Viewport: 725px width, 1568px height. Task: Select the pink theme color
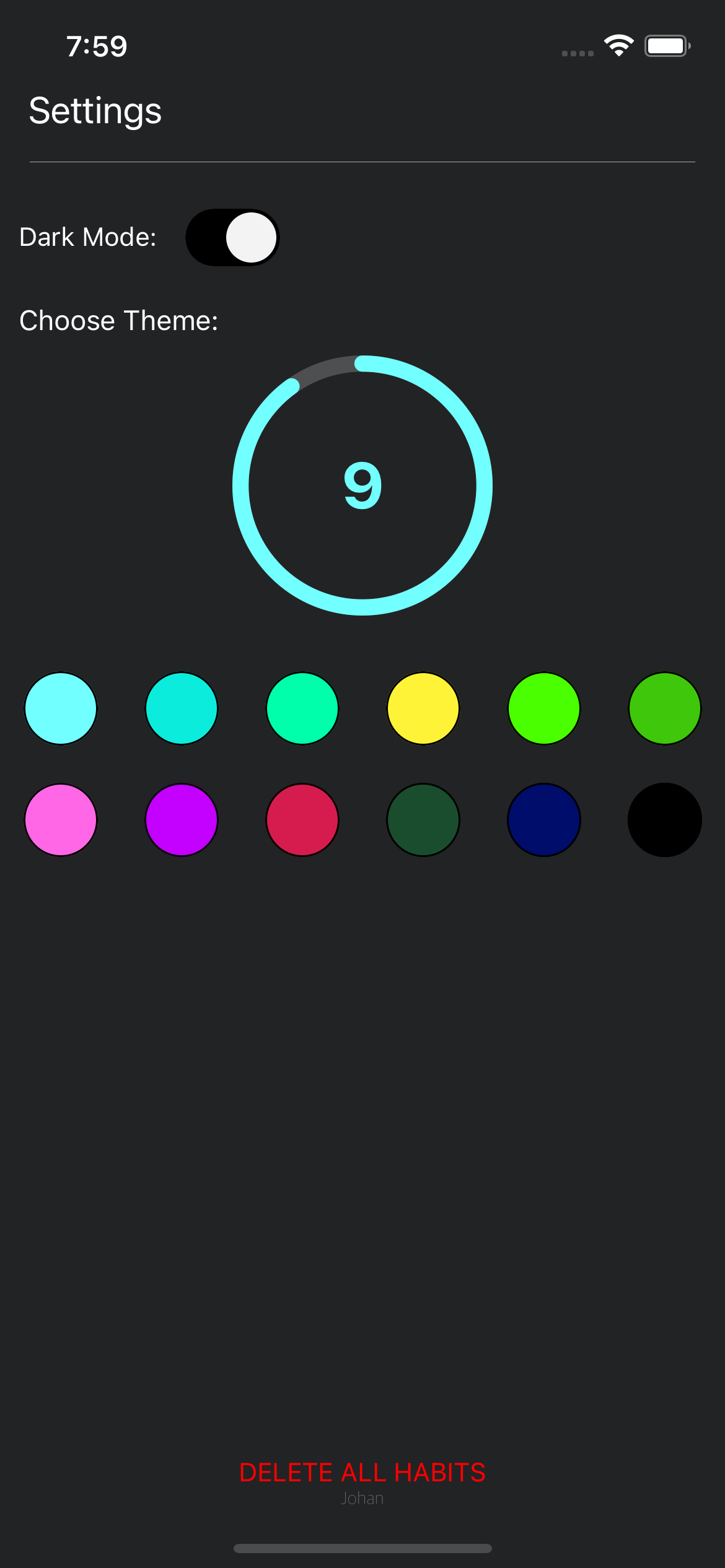pyautogui.click(x=61, y=819)
